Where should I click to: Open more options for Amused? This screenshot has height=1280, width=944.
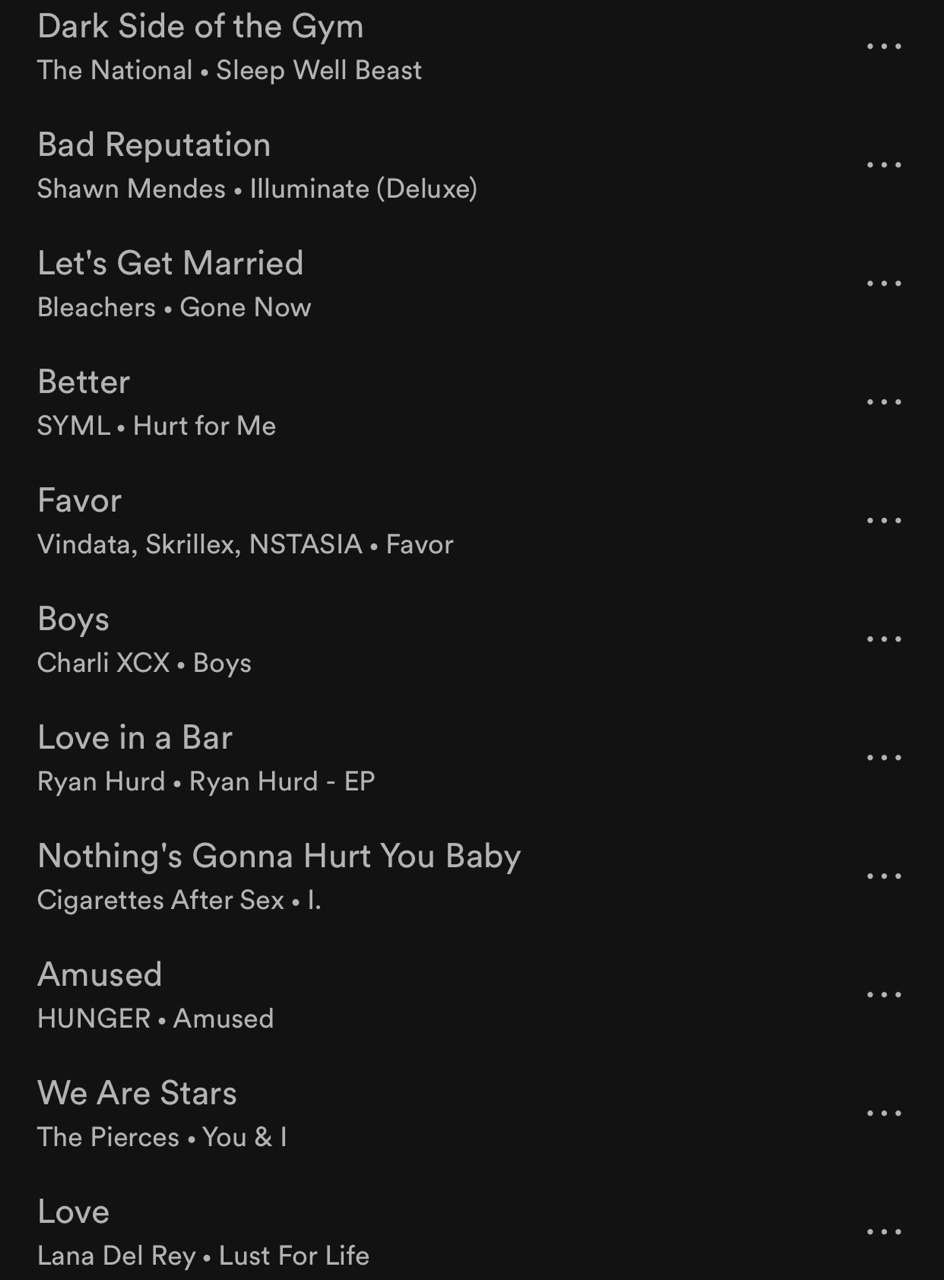coord(884,995)
